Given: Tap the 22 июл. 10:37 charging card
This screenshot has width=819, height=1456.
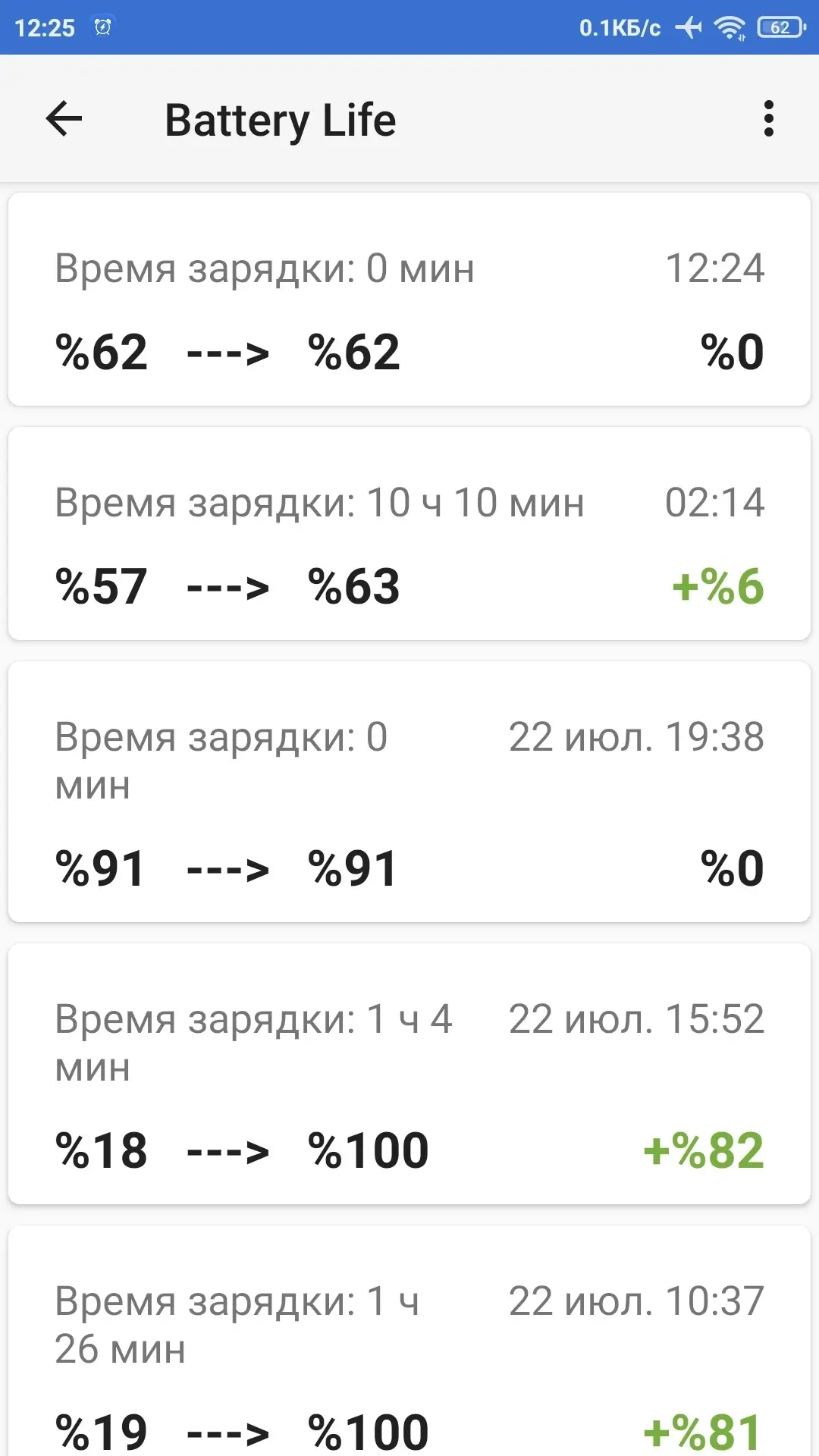Looking at the screenshot, I should 409,1342.
